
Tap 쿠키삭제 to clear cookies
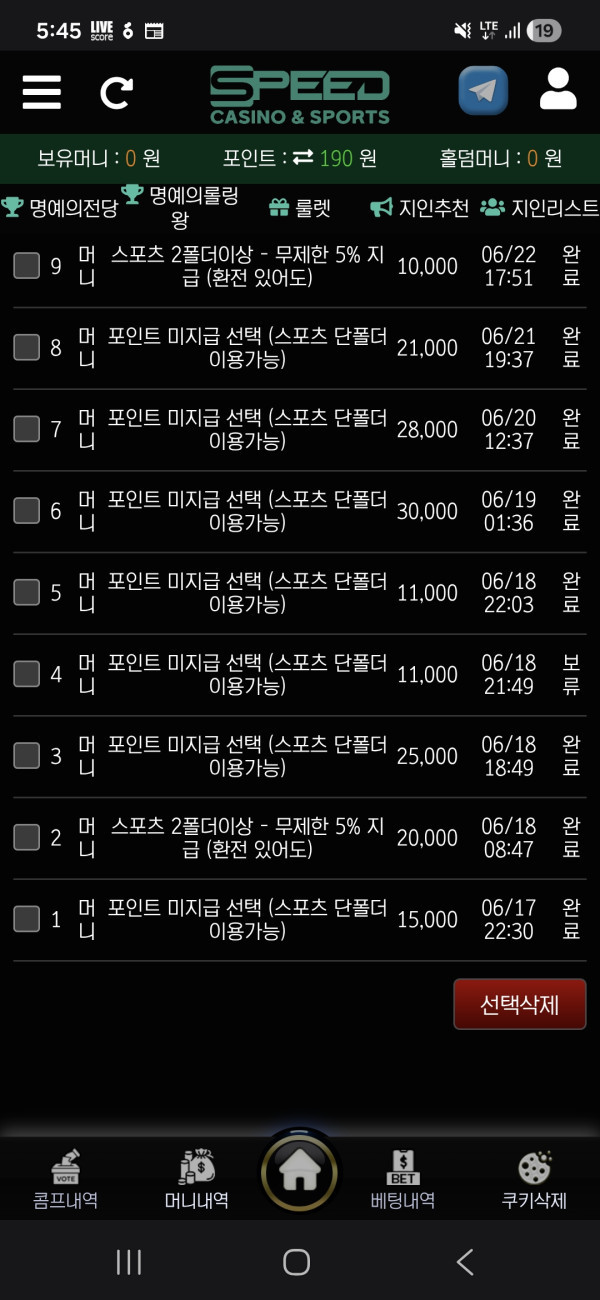(x=534, y=1180)
